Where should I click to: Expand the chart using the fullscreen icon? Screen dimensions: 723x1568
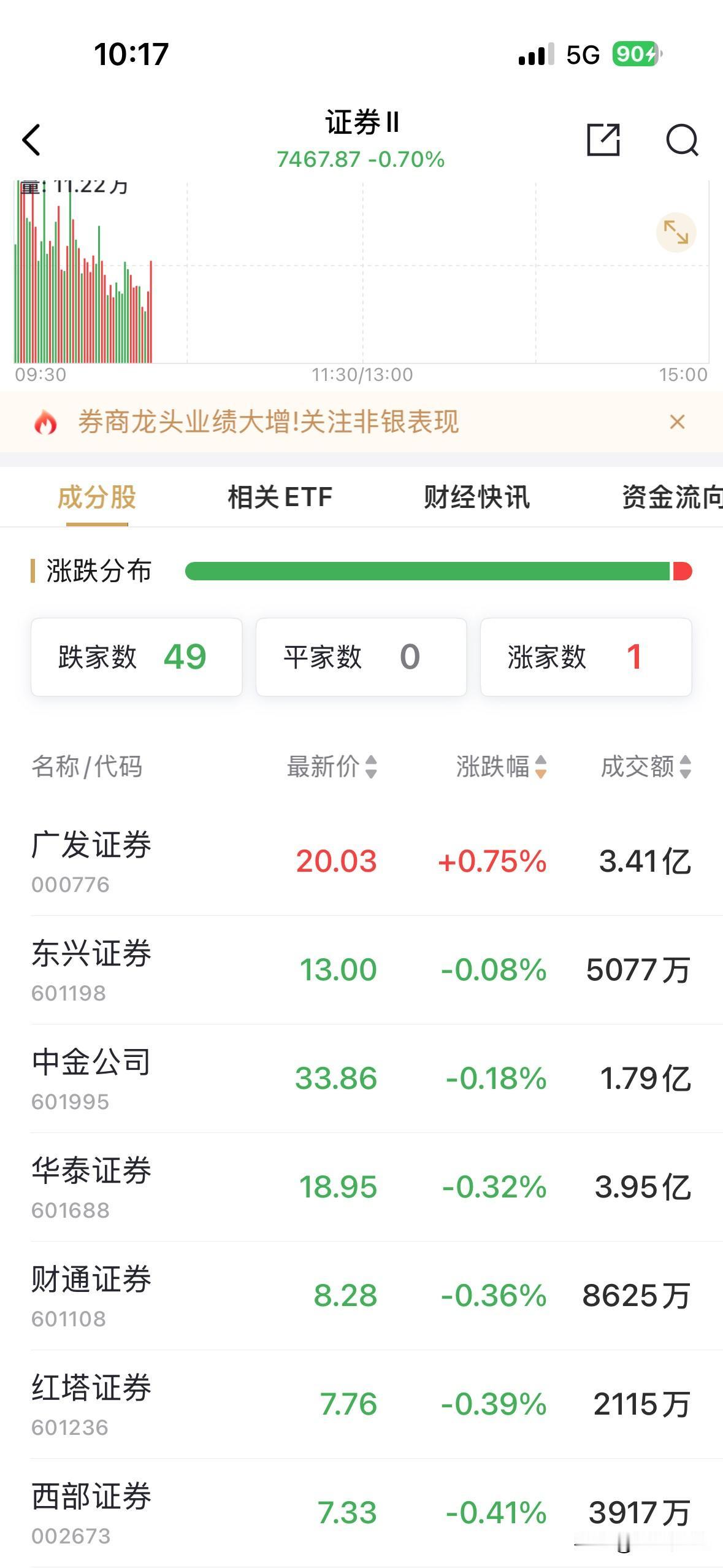[676, 234]
